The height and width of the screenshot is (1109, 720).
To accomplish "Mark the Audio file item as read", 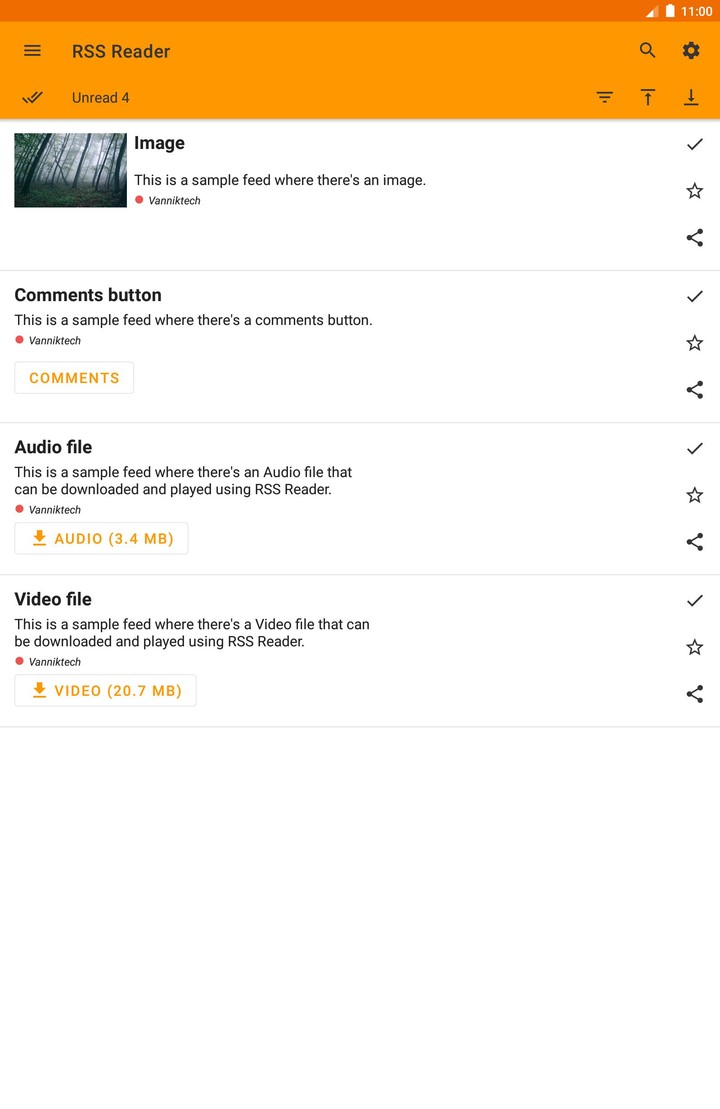I will click(695, 448).
